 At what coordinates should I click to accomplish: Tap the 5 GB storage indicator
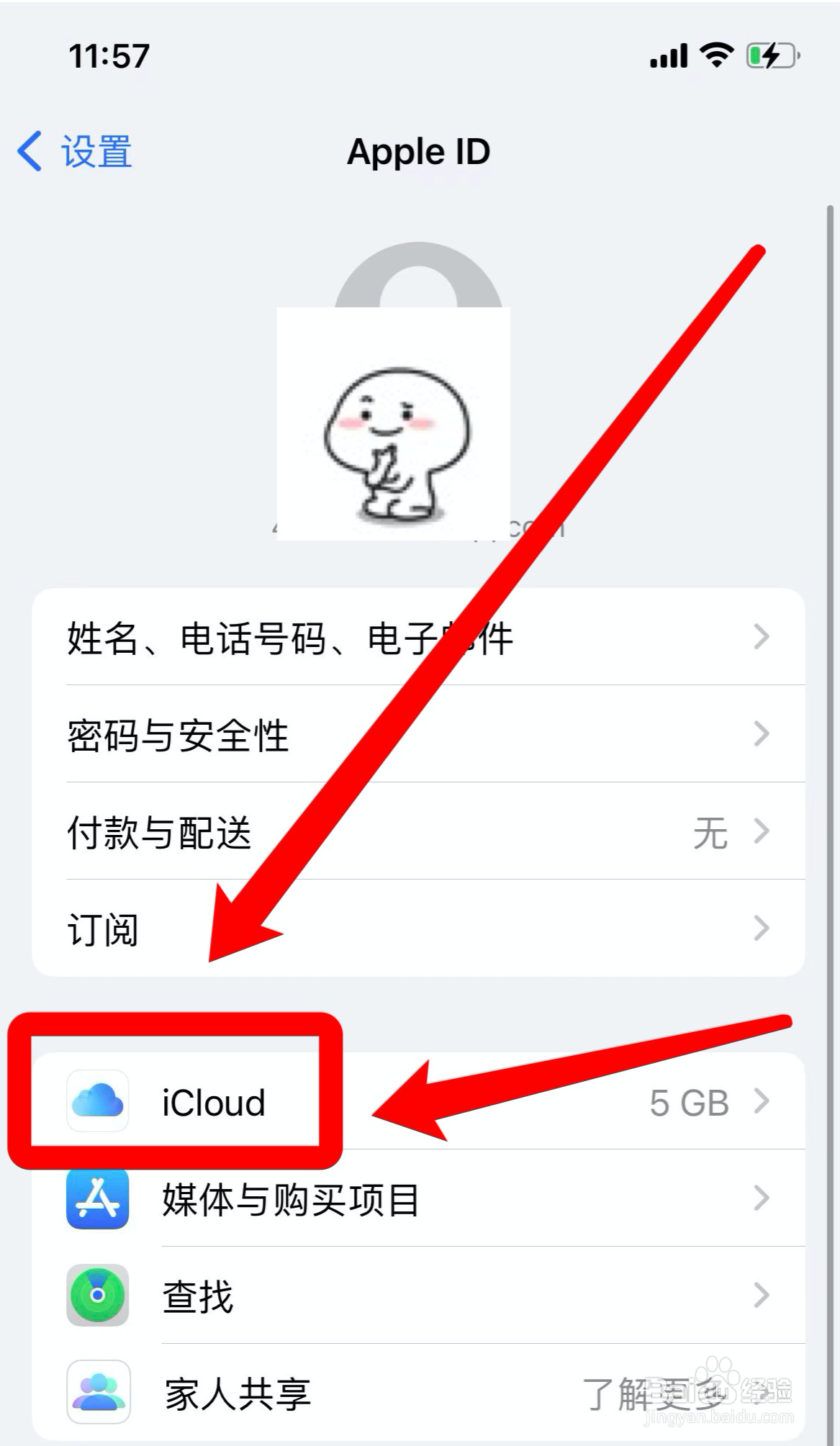click(689, 1103)
